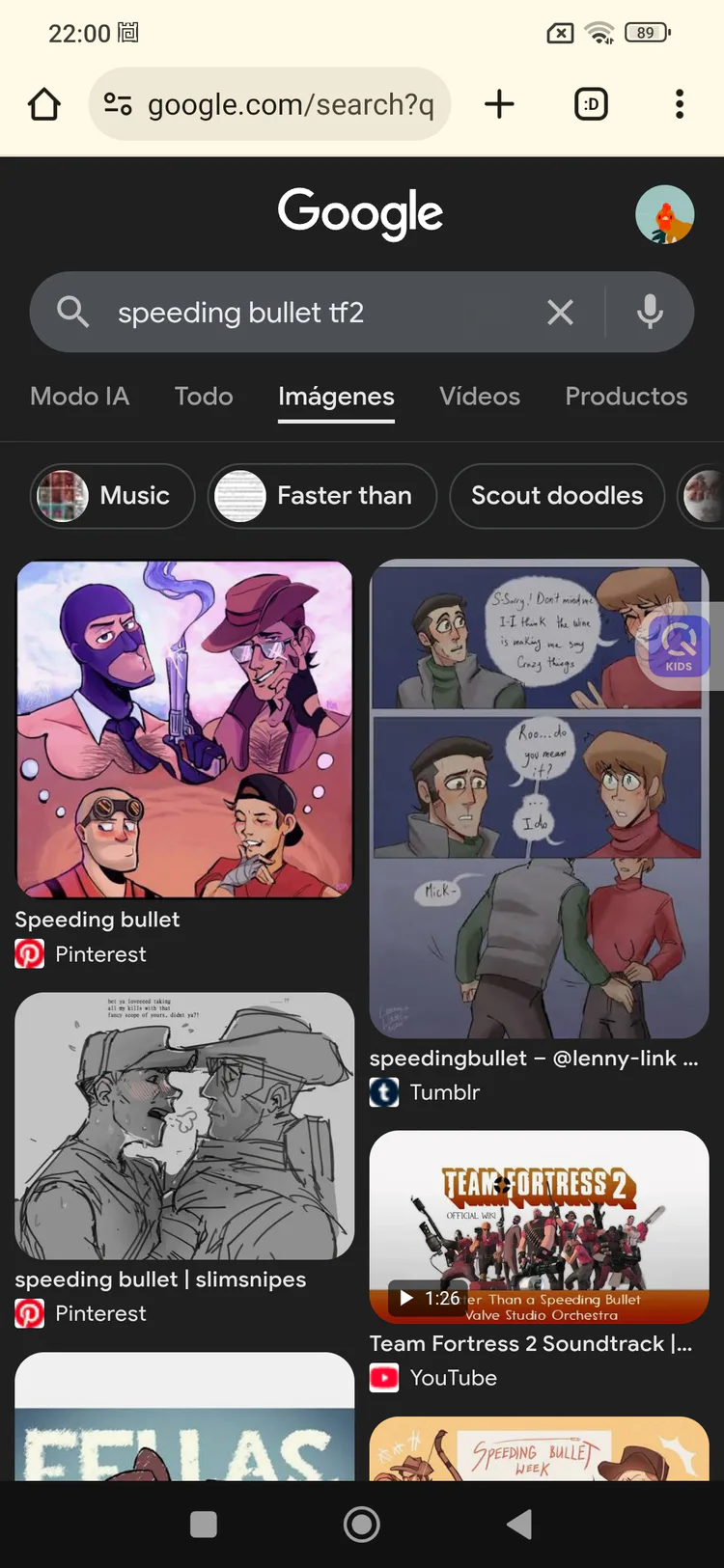Tap the microphone icon for voice search
The image size is (724, 1568).
pyautogui.click(x=649, y=312)
